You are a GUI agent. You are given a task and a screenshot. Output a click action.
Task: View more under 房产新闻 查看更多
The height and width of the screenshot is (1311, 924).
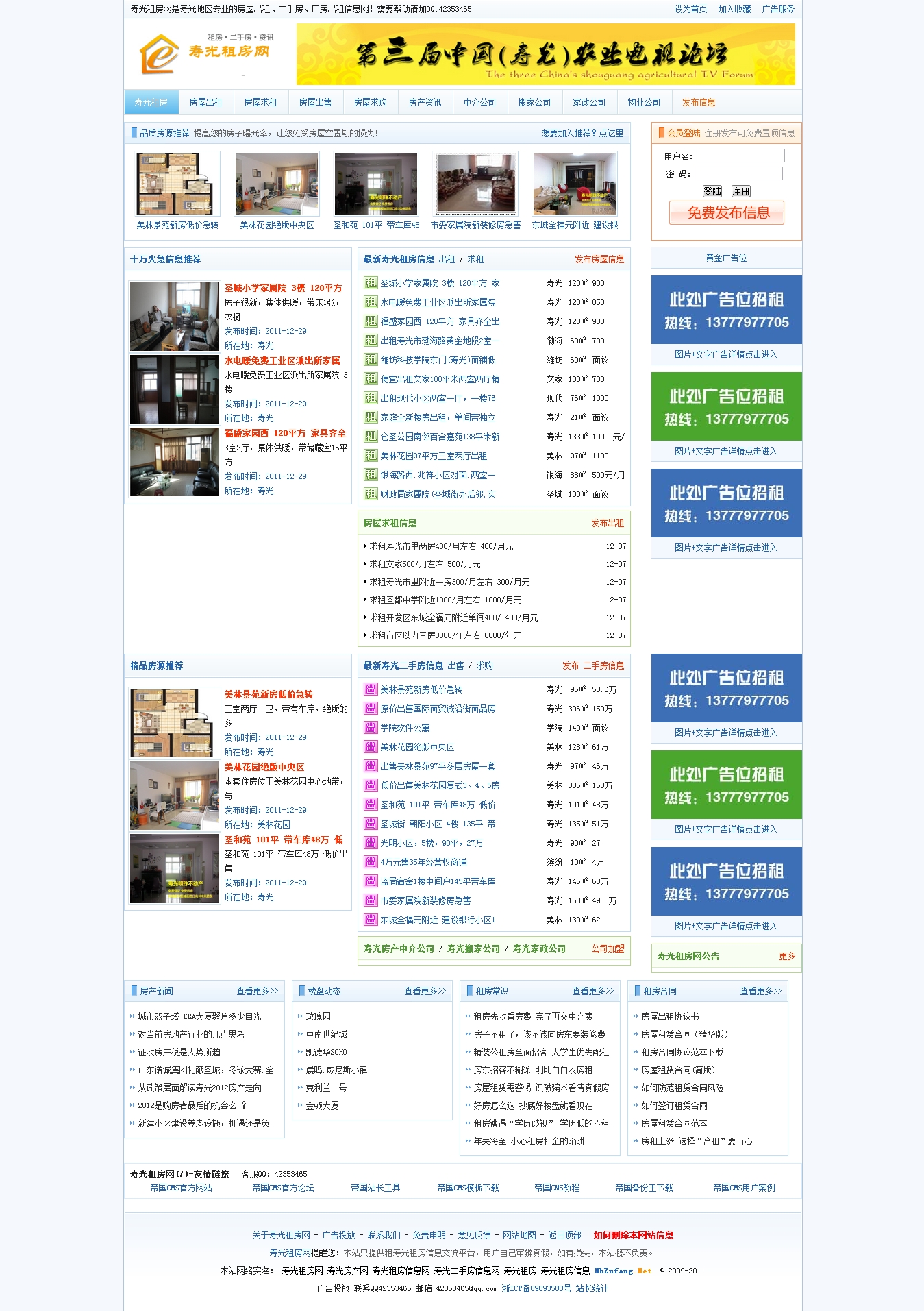(x=257, y=991)
